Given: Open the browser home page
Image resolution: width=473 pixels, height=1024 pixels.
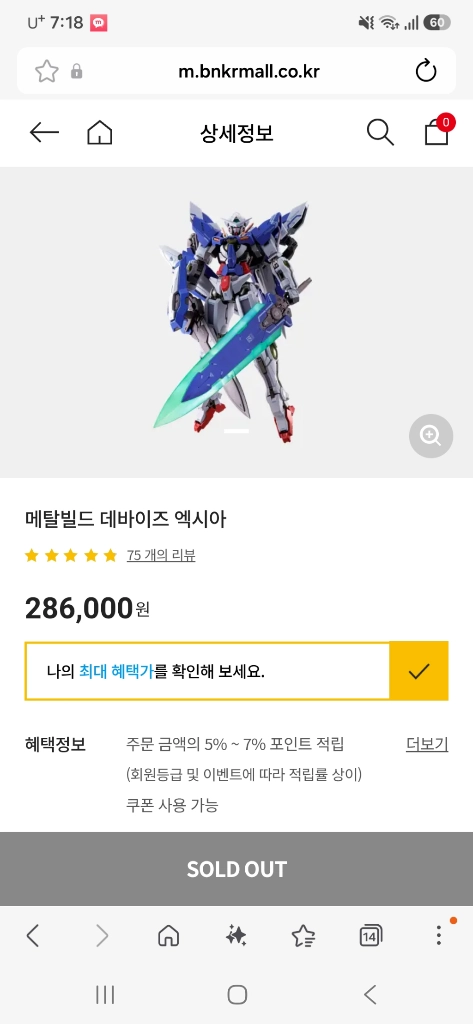Looking at the screenshot, I should pyautogui.click(x=169, y=936).
